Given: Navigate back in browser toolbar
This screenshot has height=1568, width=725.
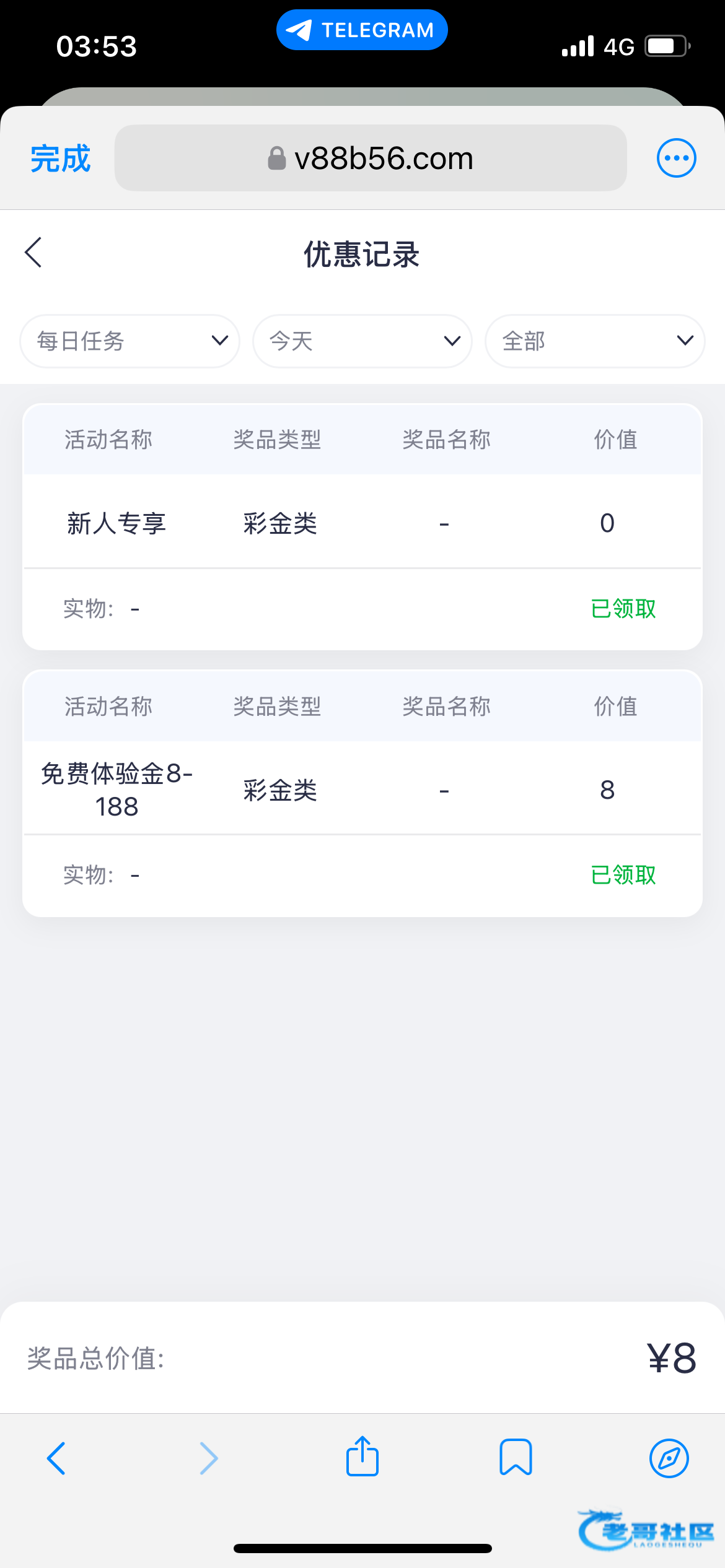Looking at the screenshot, I should (56, 1458).
